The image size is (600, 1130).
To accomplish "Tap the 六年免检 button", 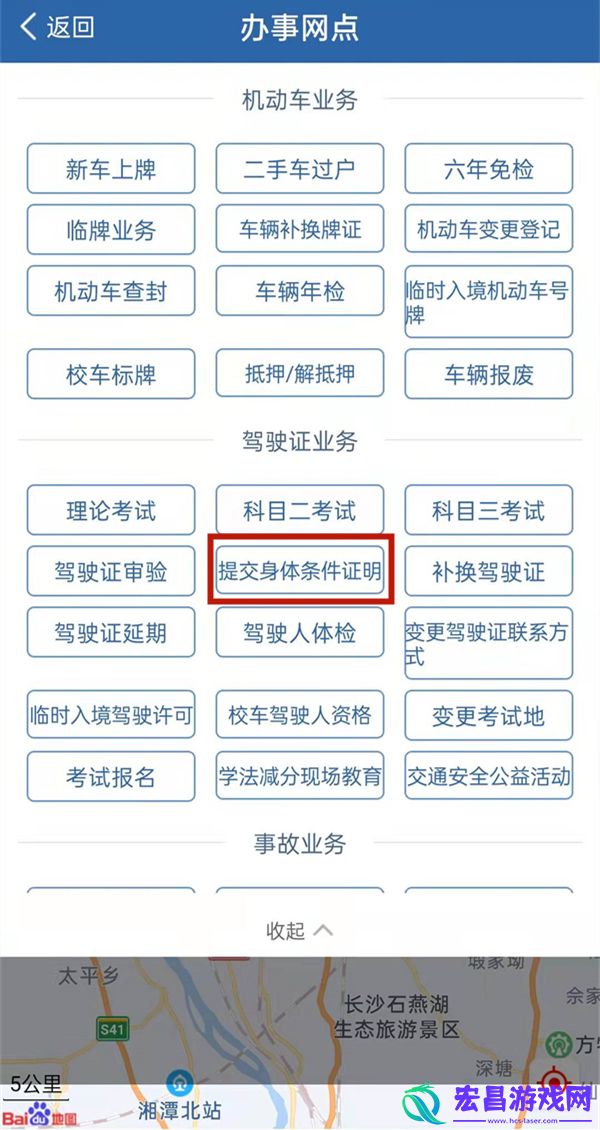I will [488, 169].
